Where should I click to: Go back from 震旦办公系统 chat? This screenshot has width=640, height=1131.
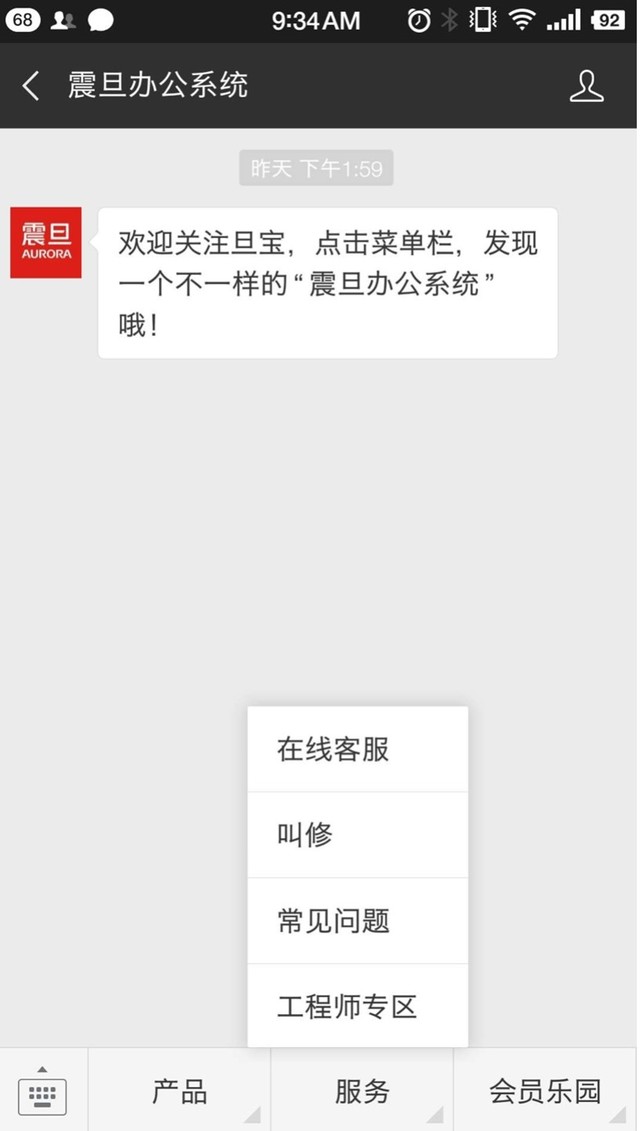pyautogui.click(x=32, y=86)
